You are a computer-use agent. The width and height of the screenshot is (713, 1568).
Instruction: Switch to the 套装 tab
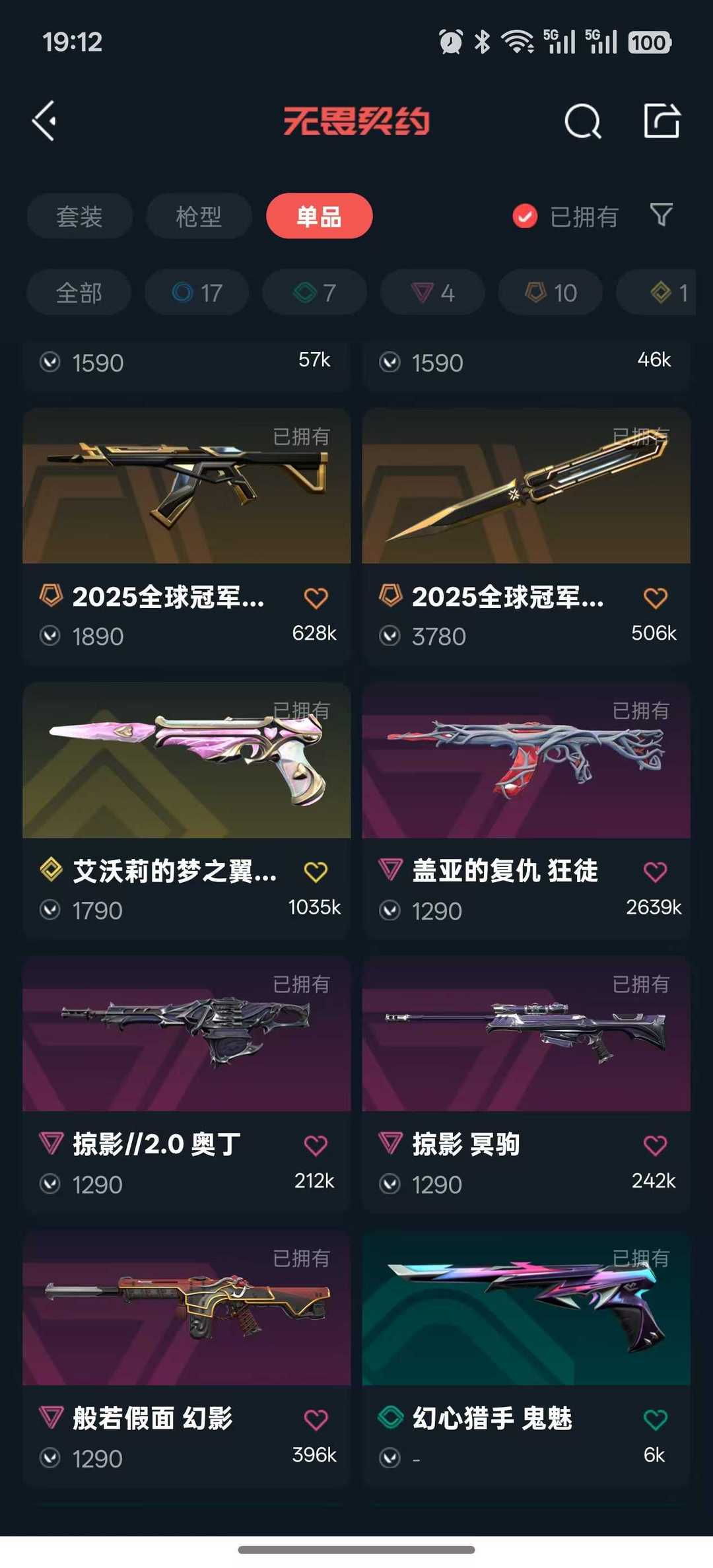pos(79,216)
